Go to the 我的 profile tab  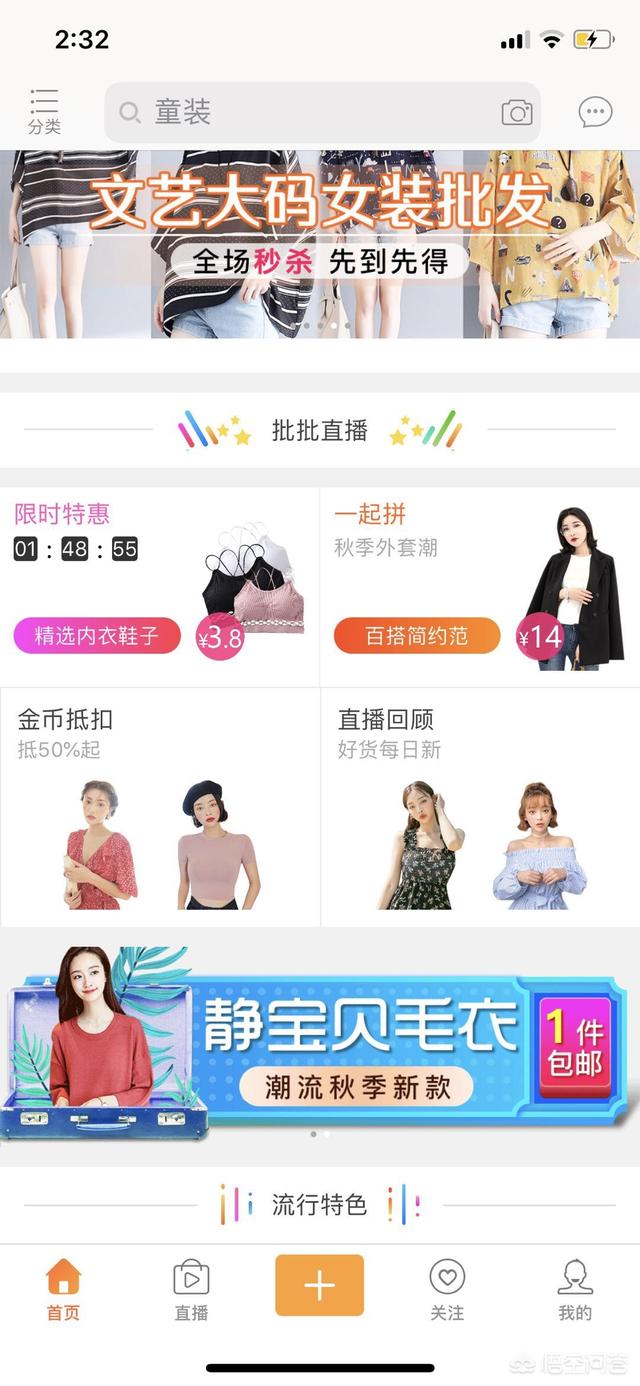[x=575, y=1289]
